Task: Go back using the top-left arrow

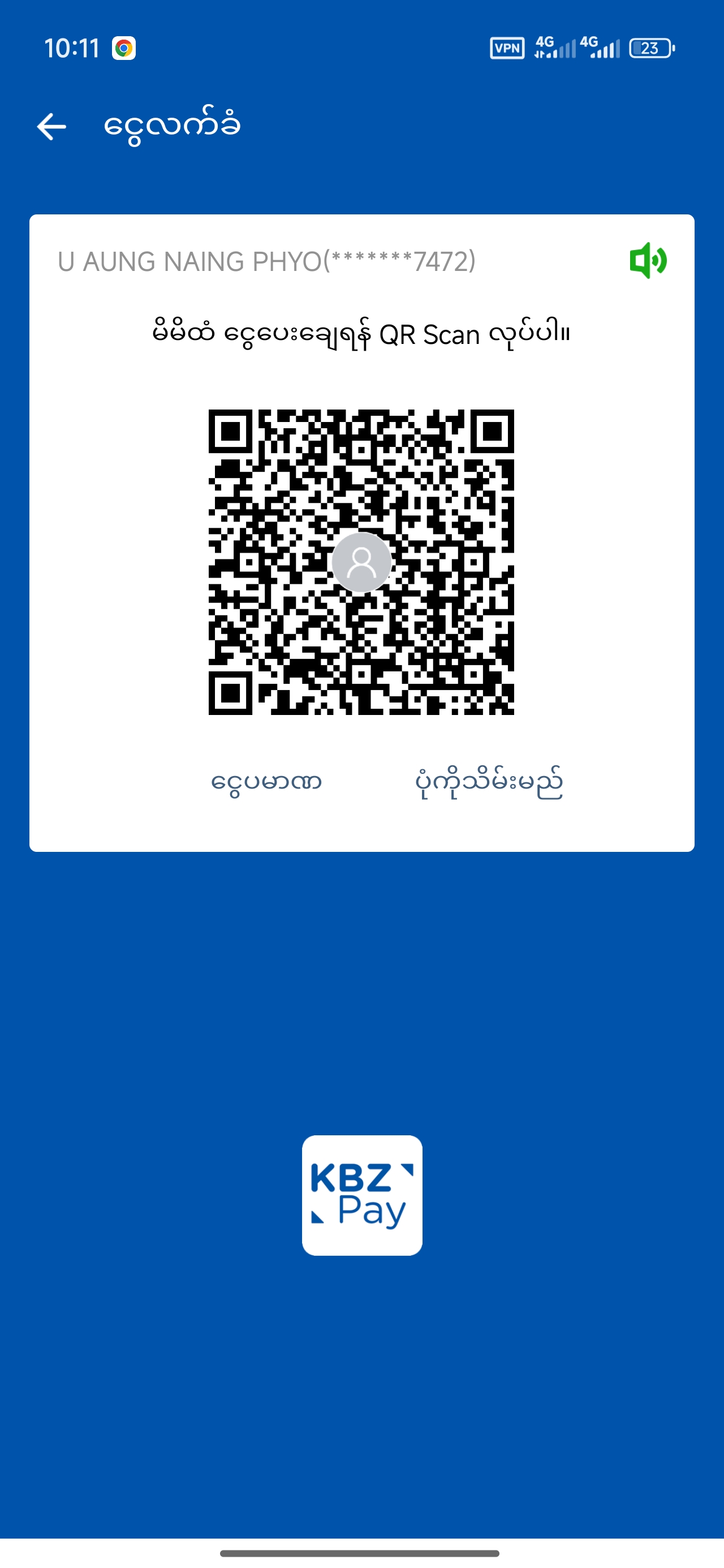Action: [52, 127]
